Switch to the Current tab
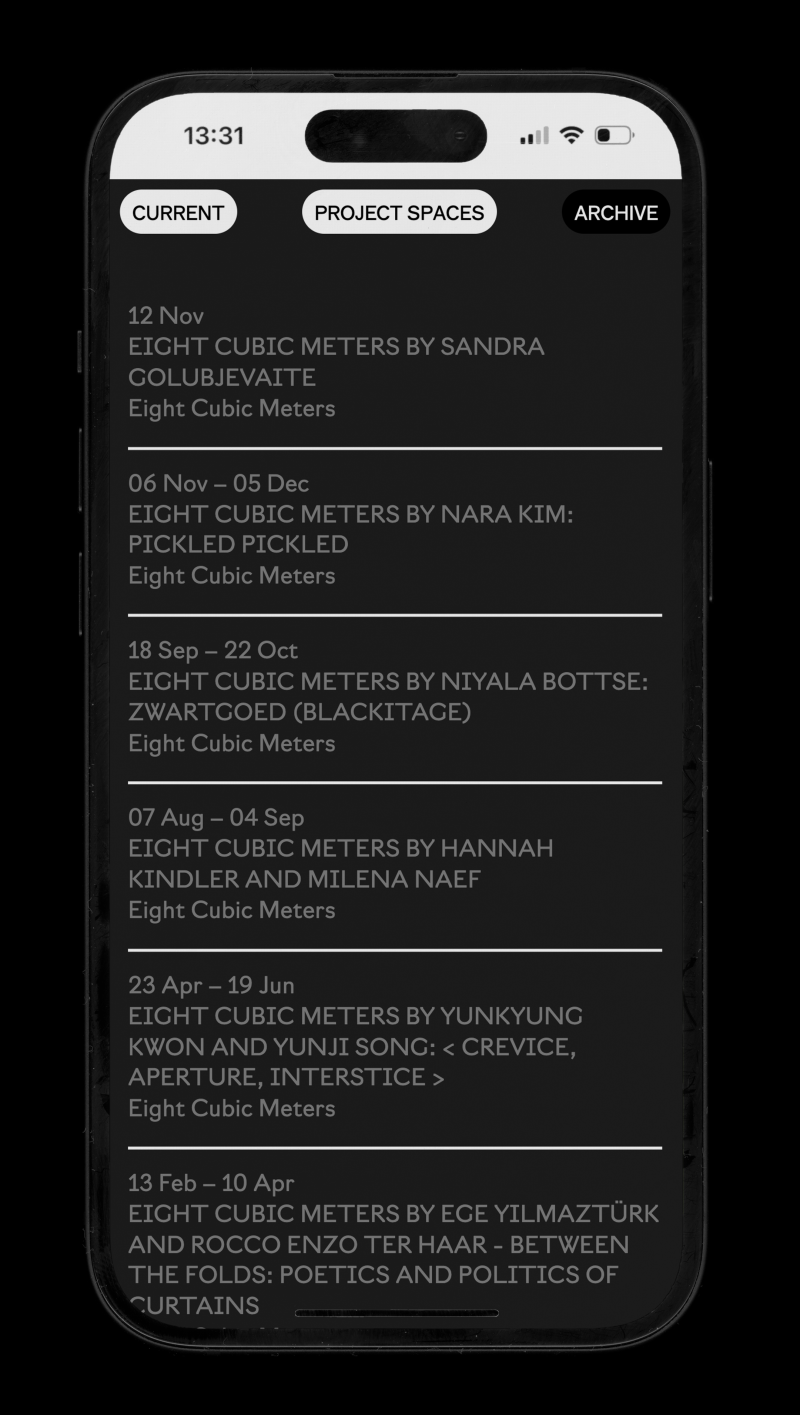 (x=178, y=212)
